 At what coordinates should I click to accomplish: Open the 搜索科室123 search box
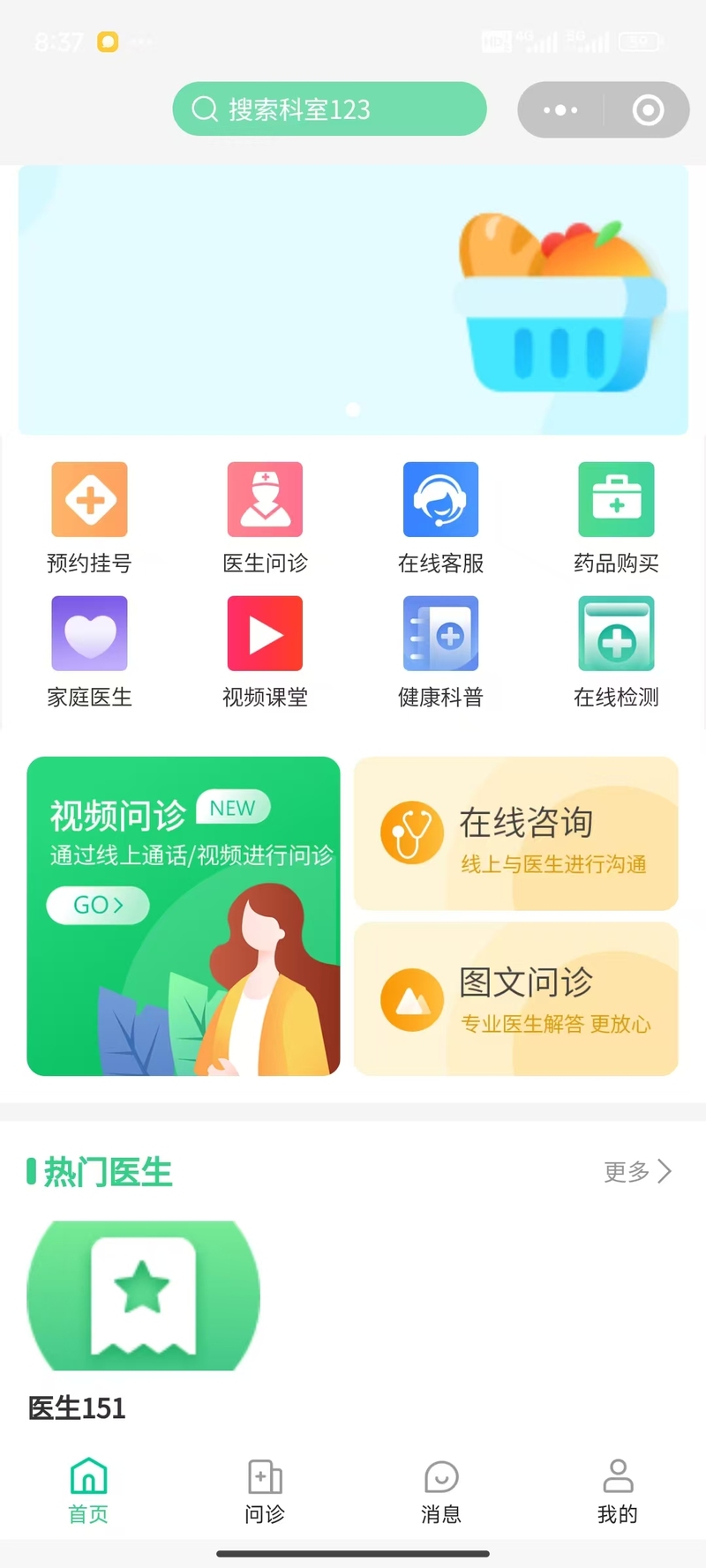click(x=328, y=109)
